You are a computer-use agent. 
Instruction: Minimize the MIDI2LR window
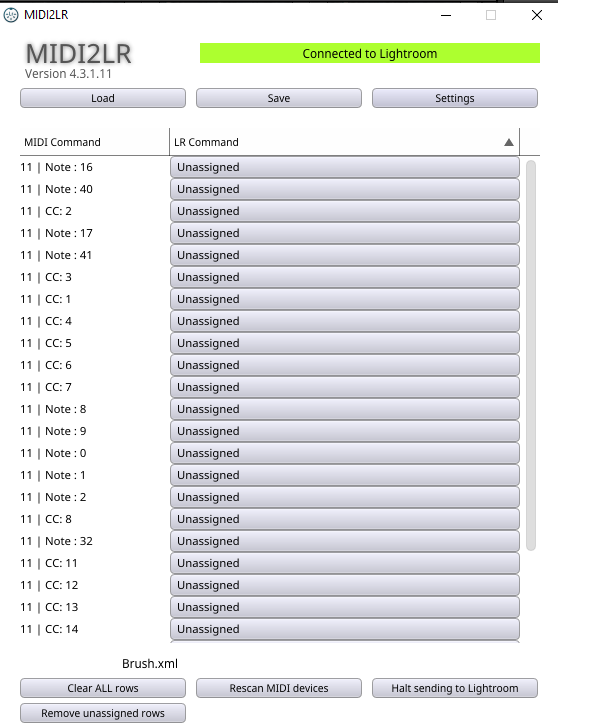pyautogui.click(x=444, y=15)
